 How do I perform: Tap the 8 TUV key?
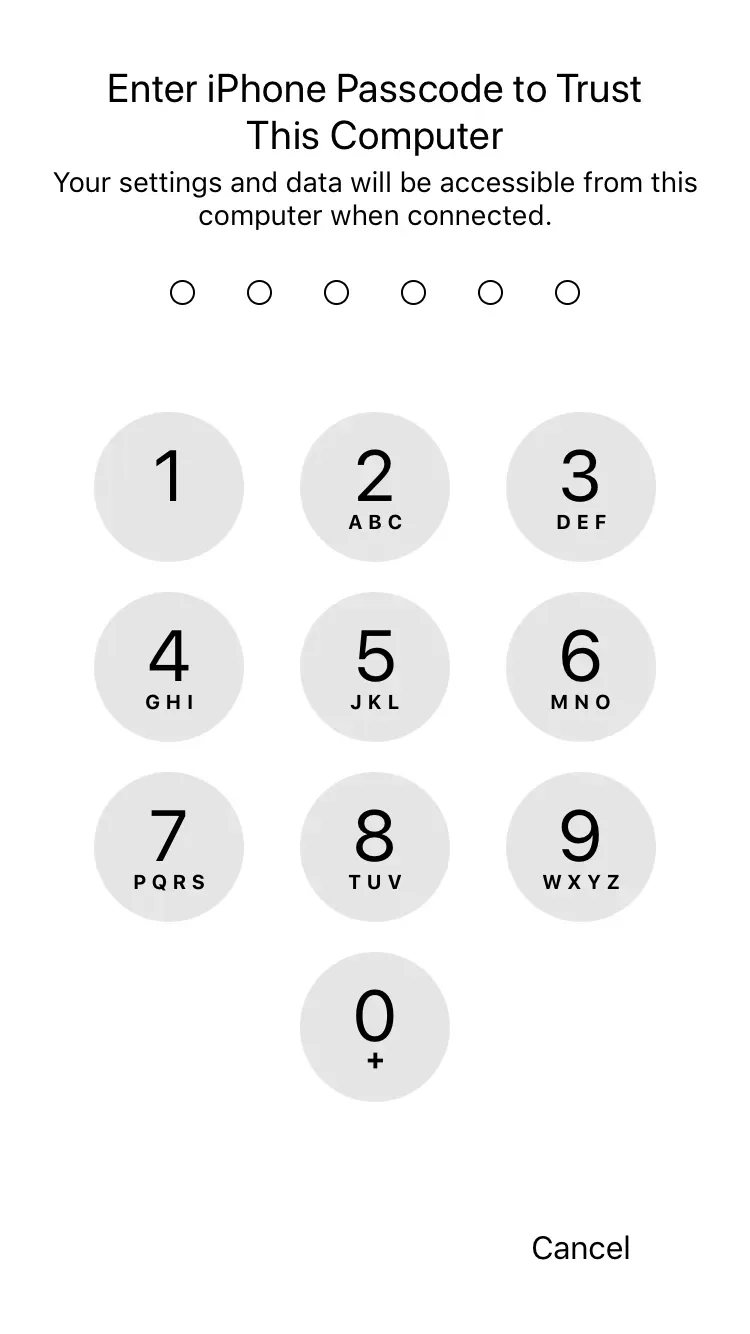[375, 846]
